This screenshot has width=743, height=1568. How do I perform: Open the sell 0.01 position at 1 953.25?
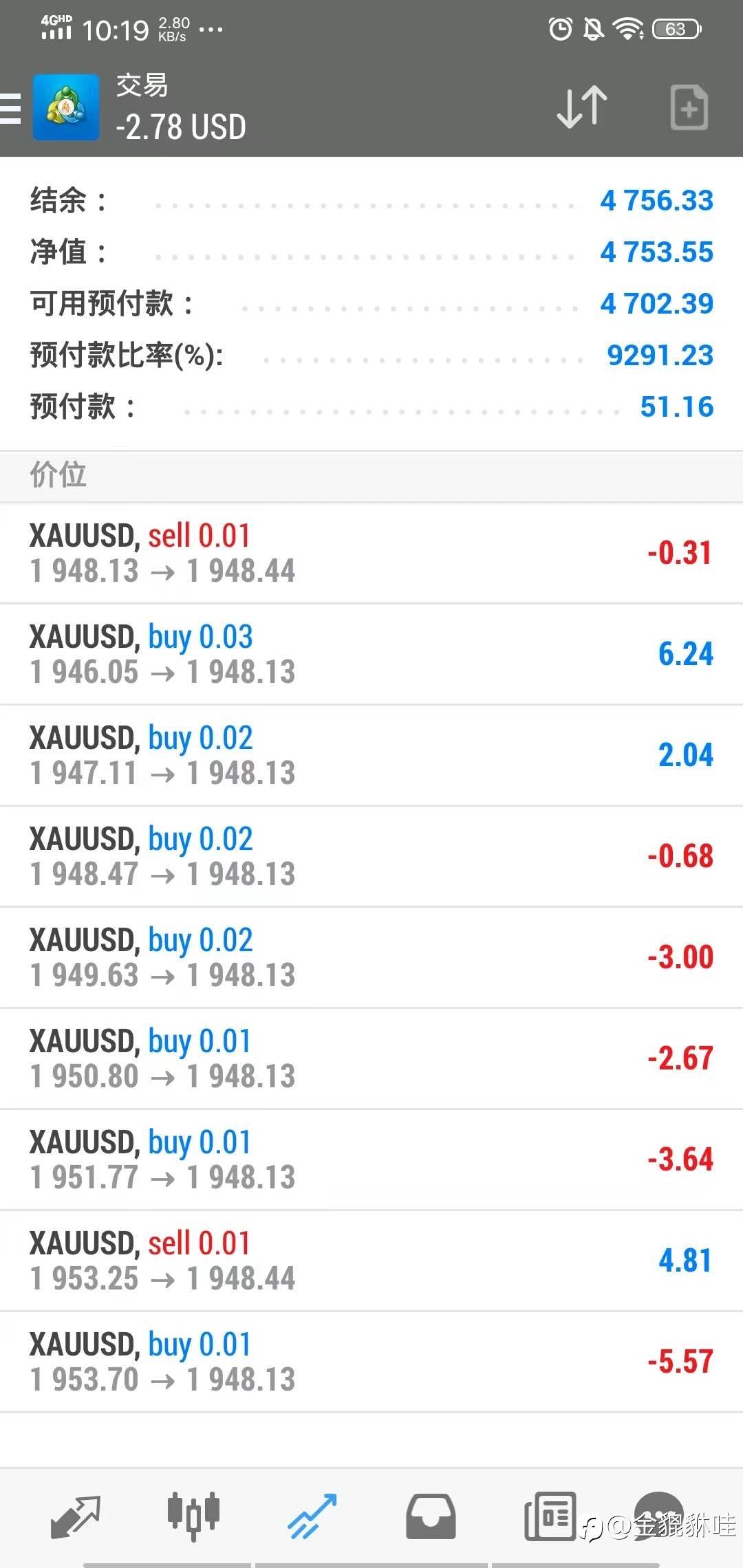(x=371, y=1261)
